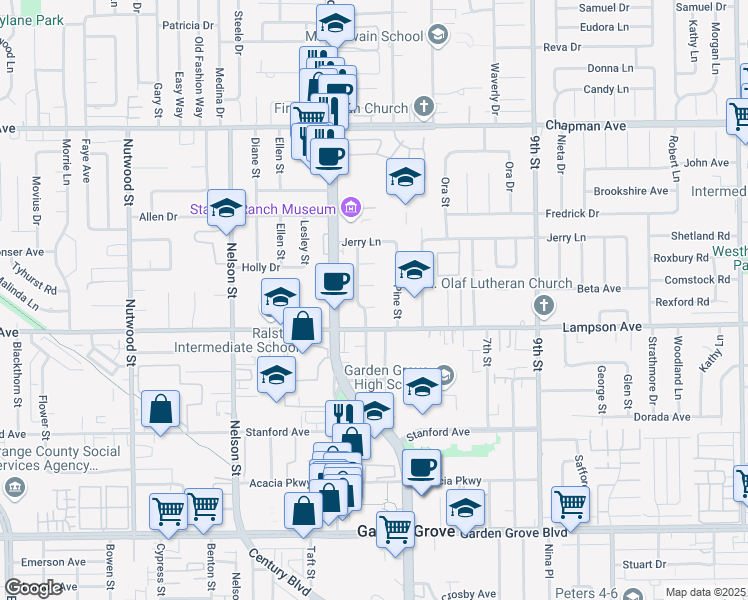Tap the restaurant fork marker near Stanford Ave

pyautogui.click(x=340, y=417)
